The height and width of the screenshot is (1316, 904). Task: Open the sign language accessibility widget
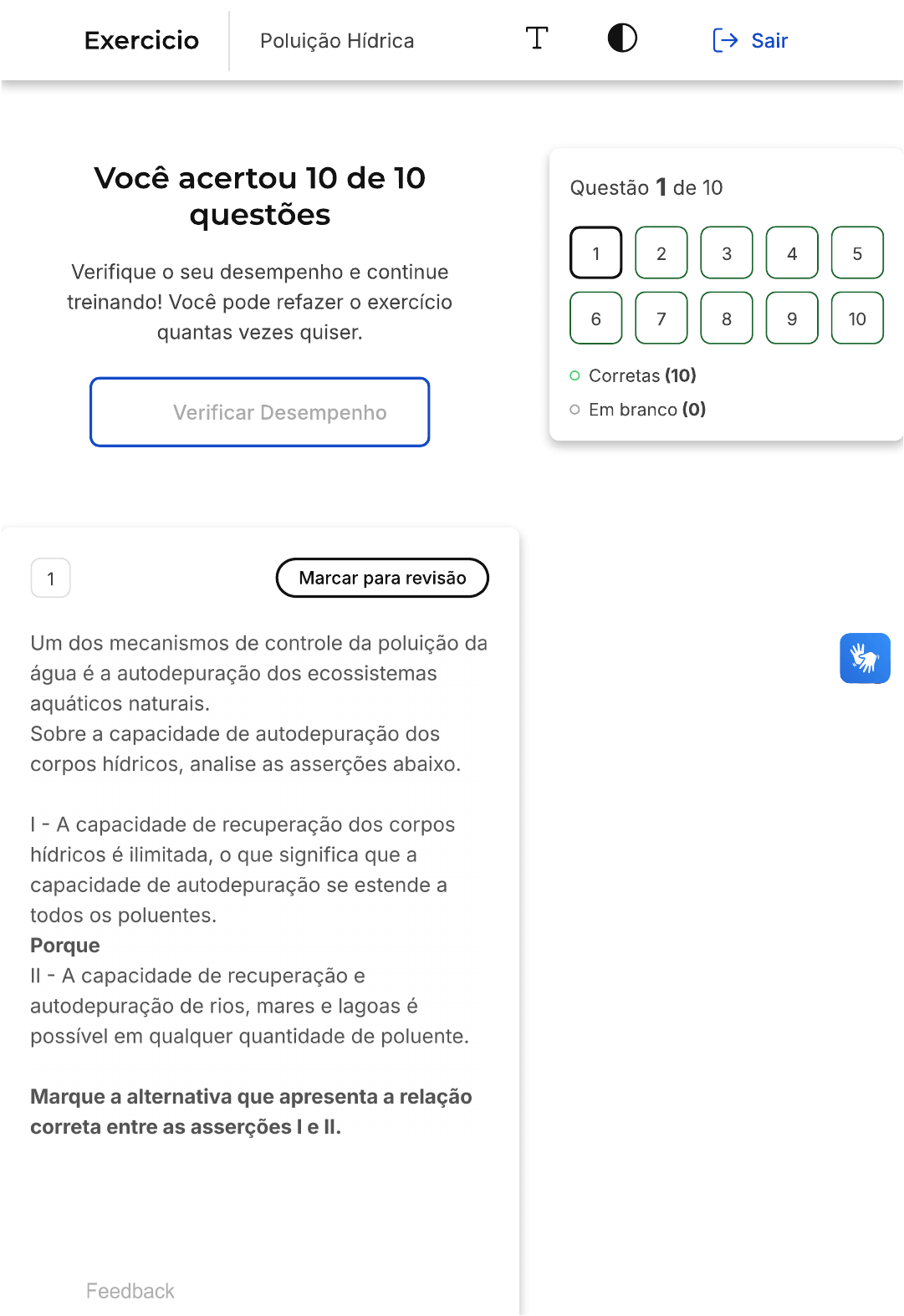click(865, 658)
